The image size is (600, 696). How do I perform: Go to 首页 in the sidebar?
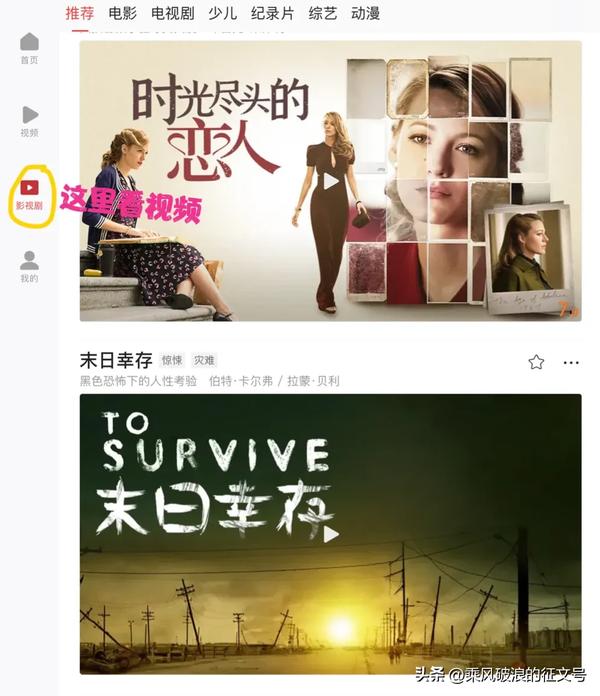point(29,48)
